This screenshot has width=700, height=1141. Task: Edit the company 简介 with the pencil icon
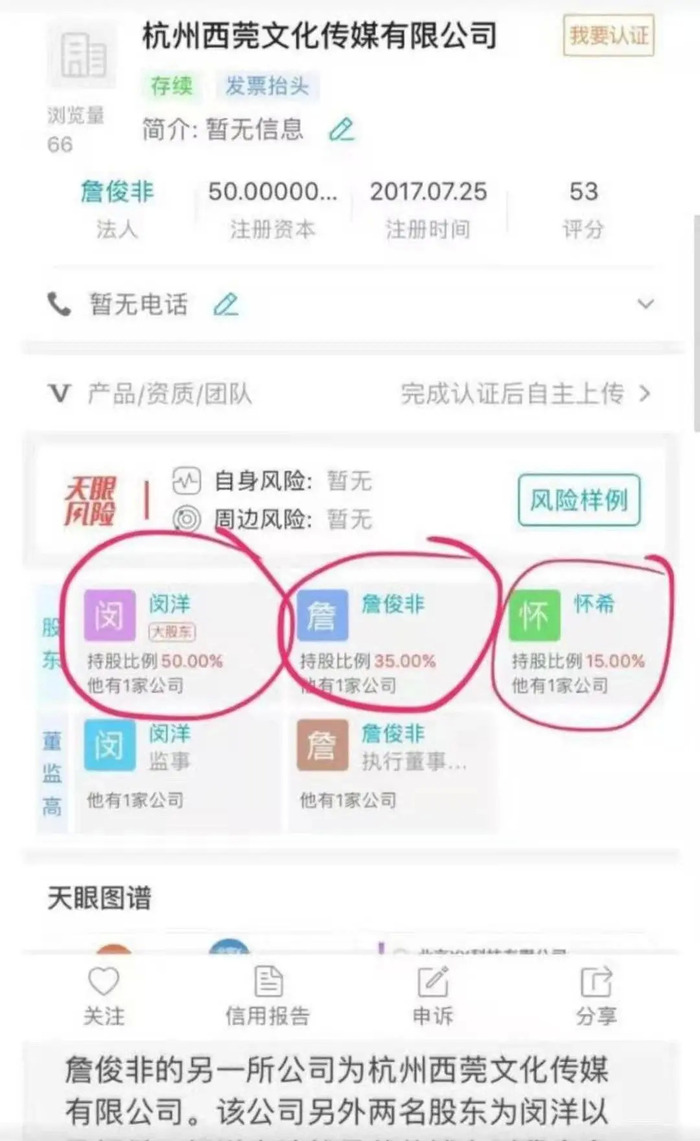[341, 130]
